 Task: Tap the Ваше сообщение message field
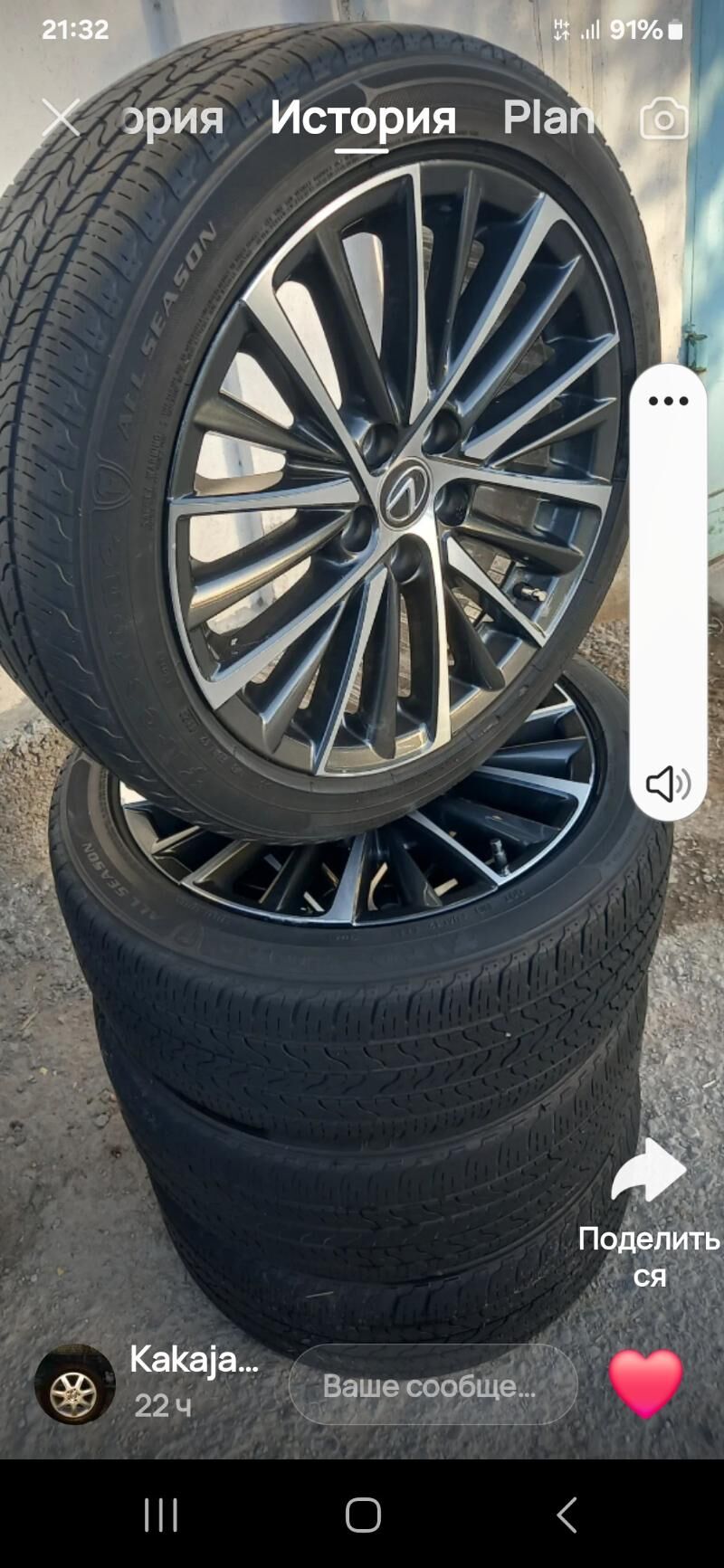pos(433,1385)
